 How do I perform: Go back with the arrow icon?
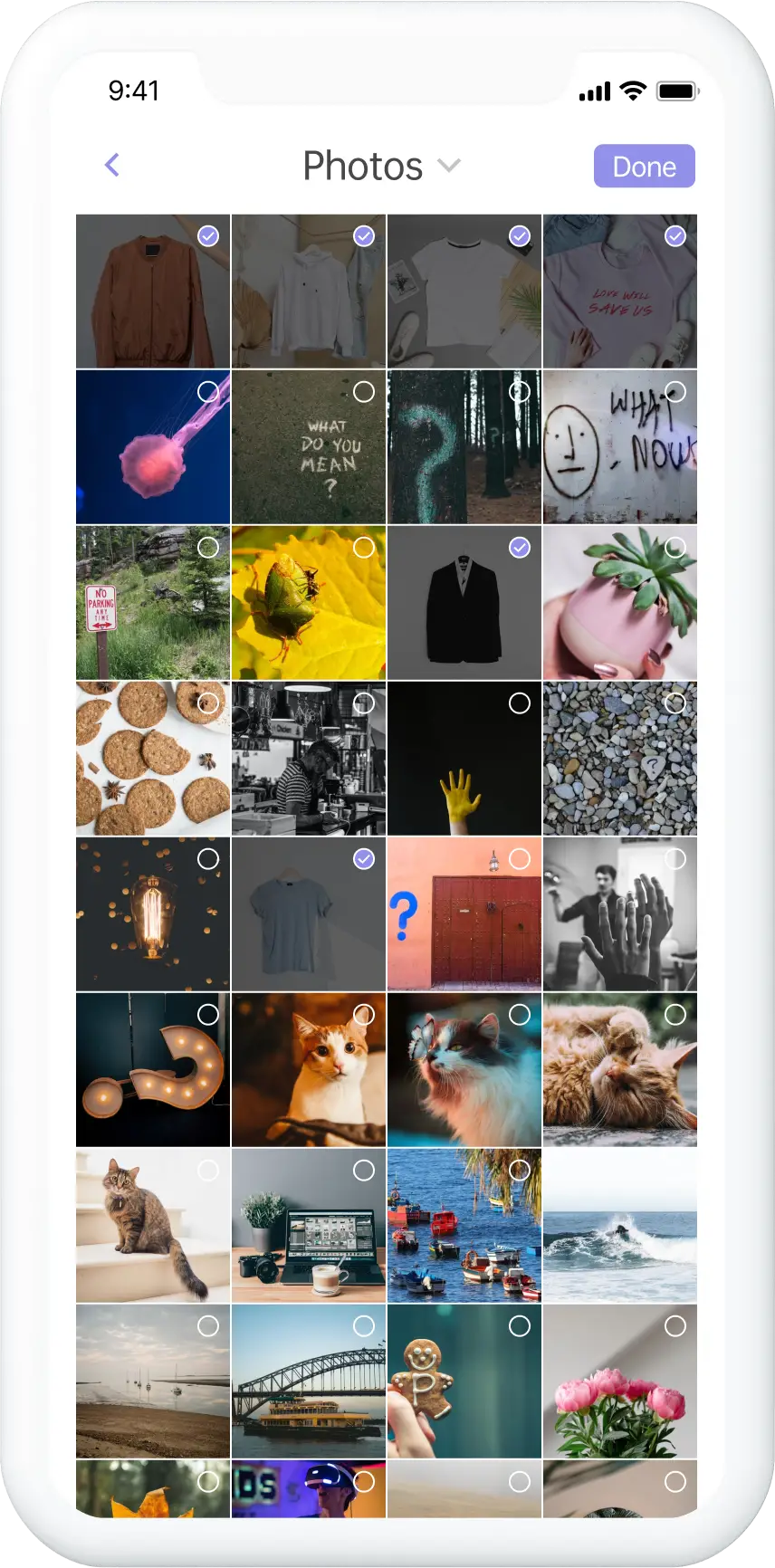(x=112, y=165)
